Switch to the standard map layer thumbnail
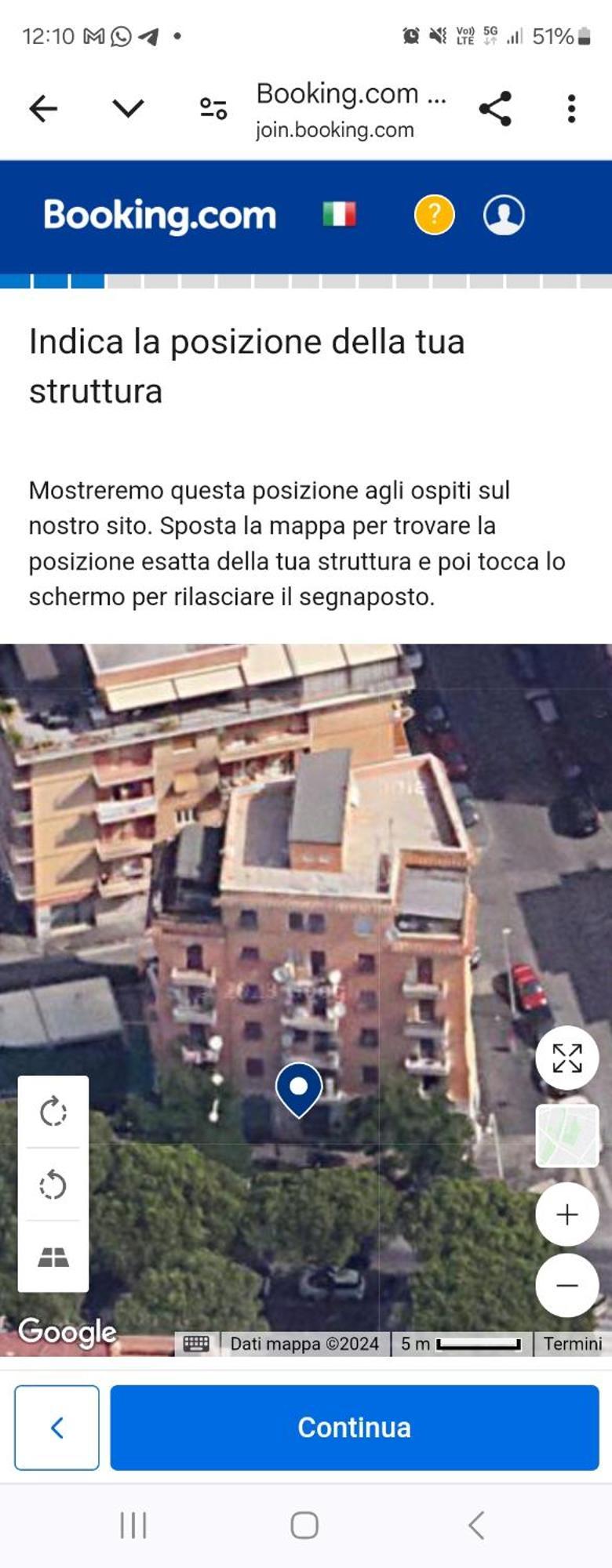 click(566, 1135)
